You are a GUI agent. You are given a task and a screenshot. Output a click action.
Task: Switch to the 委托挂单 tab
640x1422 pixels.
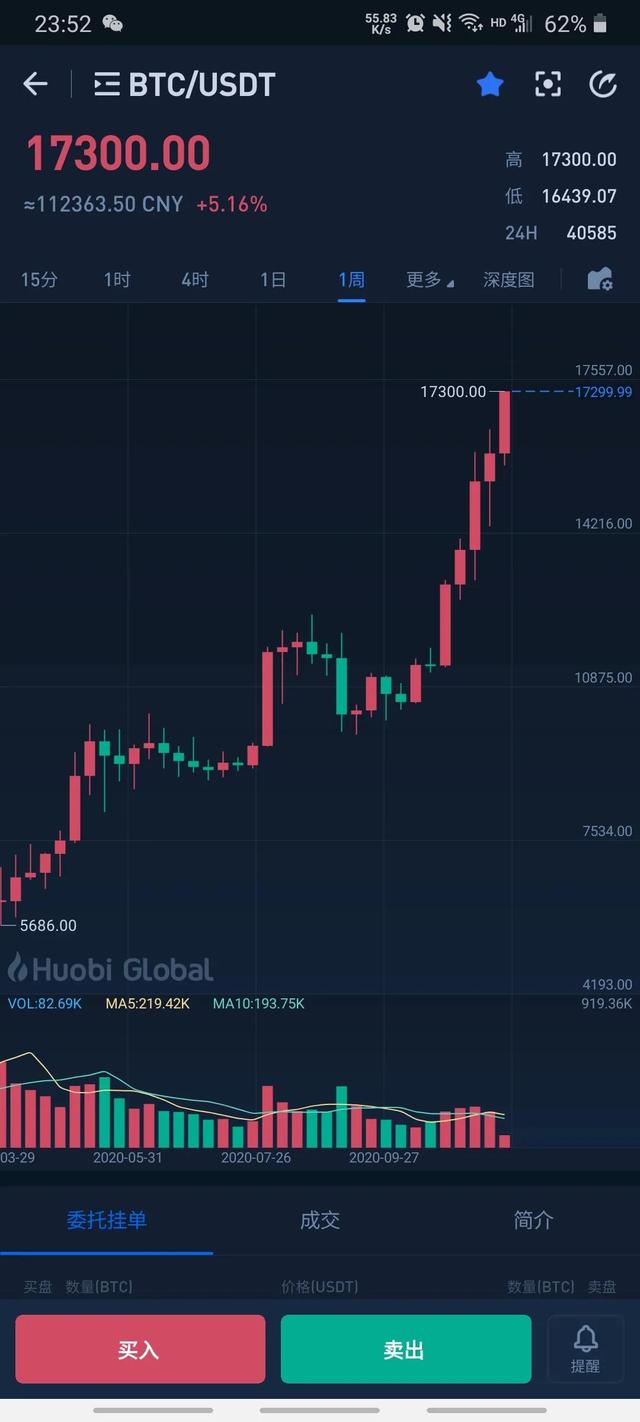pos(107,1220)
